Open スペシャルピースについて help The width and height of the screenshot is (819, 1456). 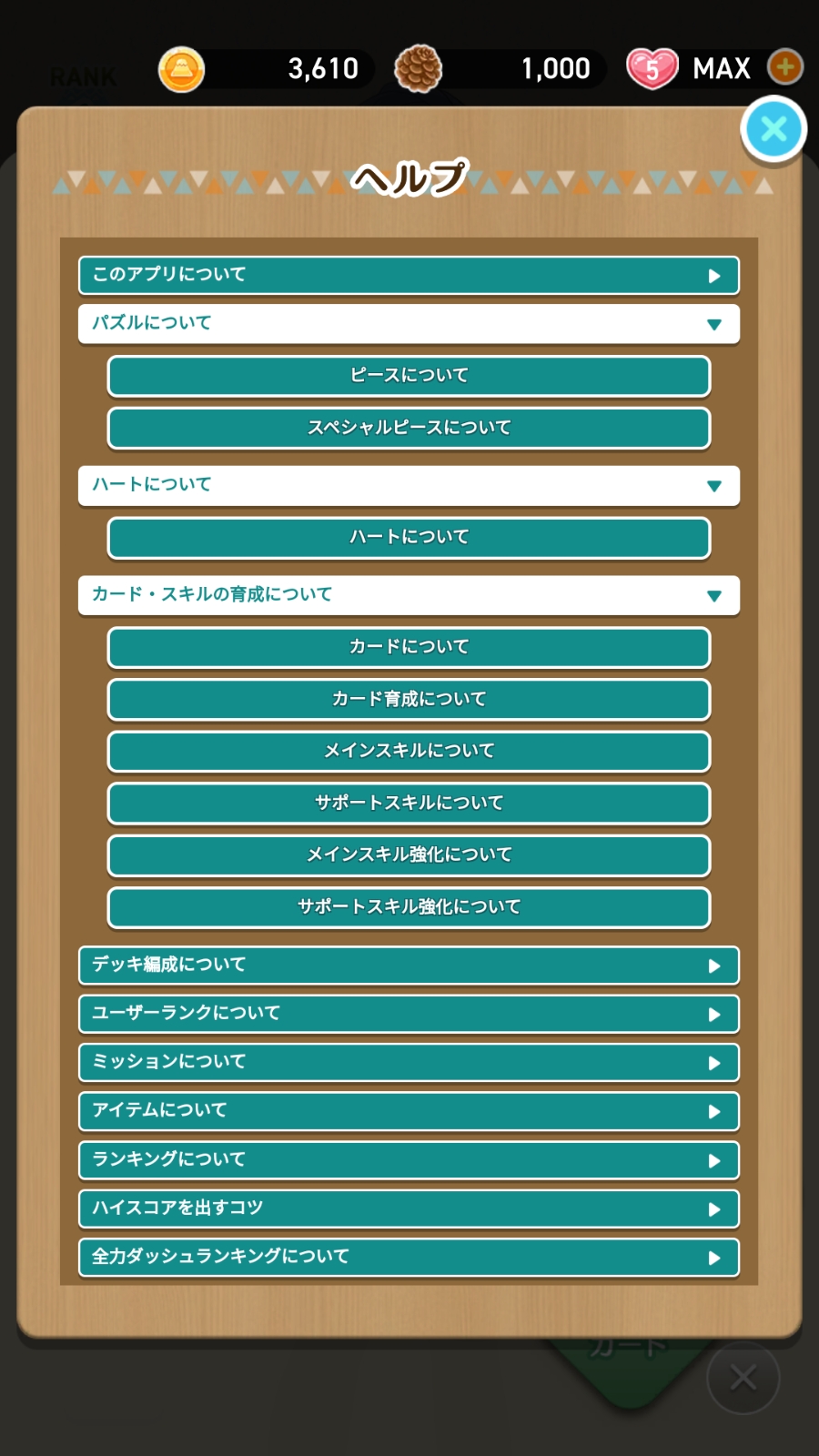pyautogui.click(x=409, y=428)
